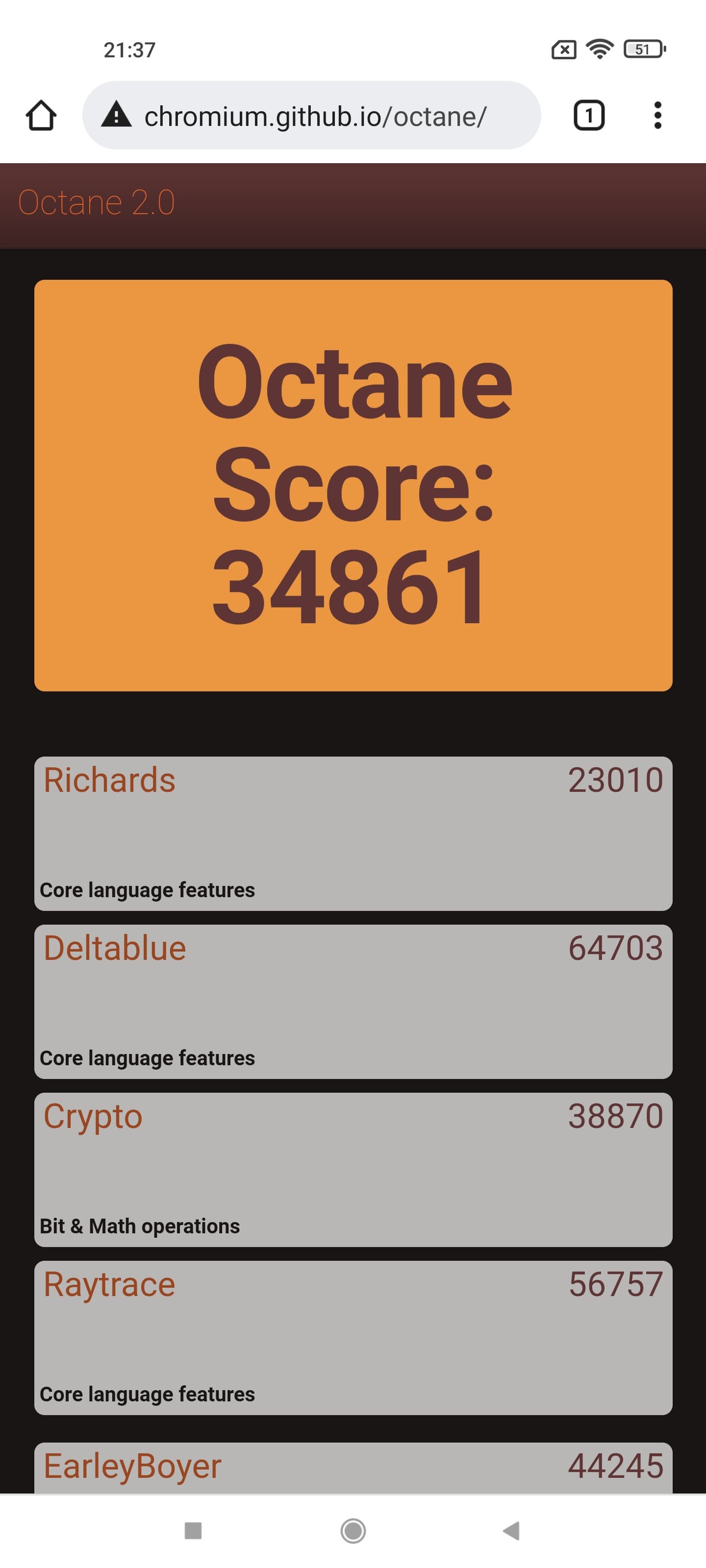The width and height of the screenshot is (706, 1568).
Task: Show recent apps
Action: click(x=193, y=1530)
